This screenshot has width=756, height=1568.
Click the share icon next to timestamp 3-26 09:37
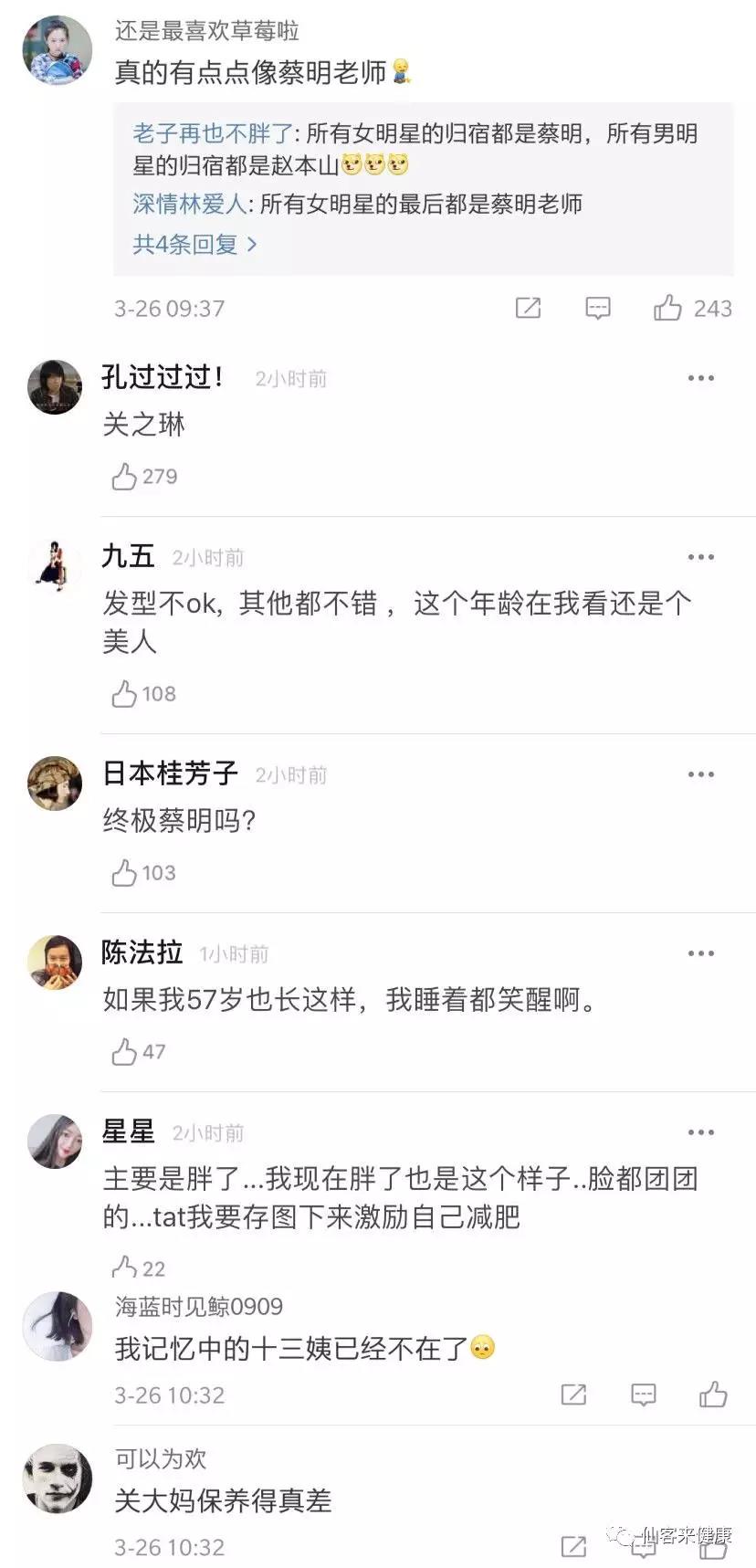528,308
